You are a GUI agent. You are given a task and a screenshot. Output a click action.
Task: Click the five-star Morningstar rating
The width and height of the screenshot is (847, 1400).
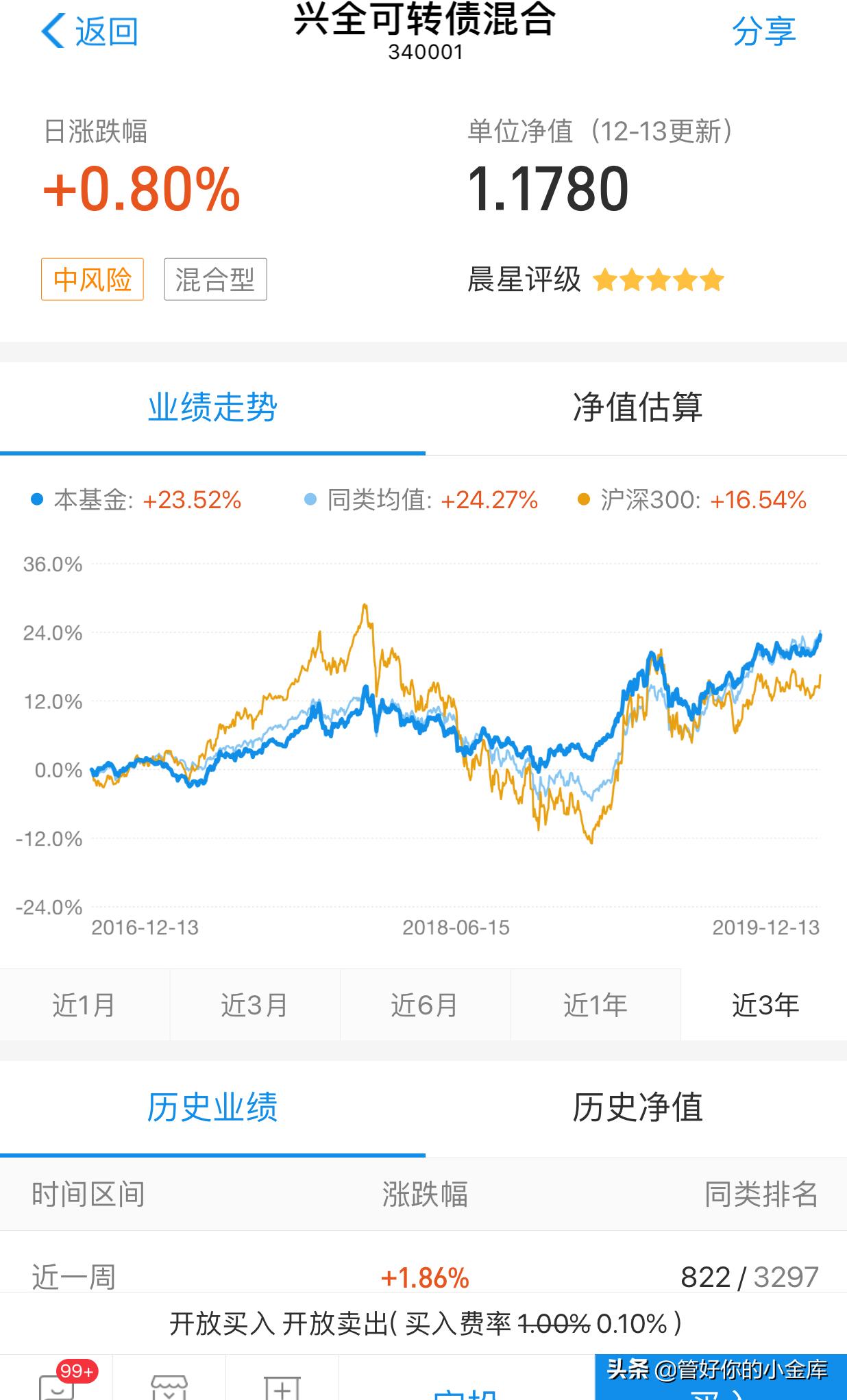(659, 279)
